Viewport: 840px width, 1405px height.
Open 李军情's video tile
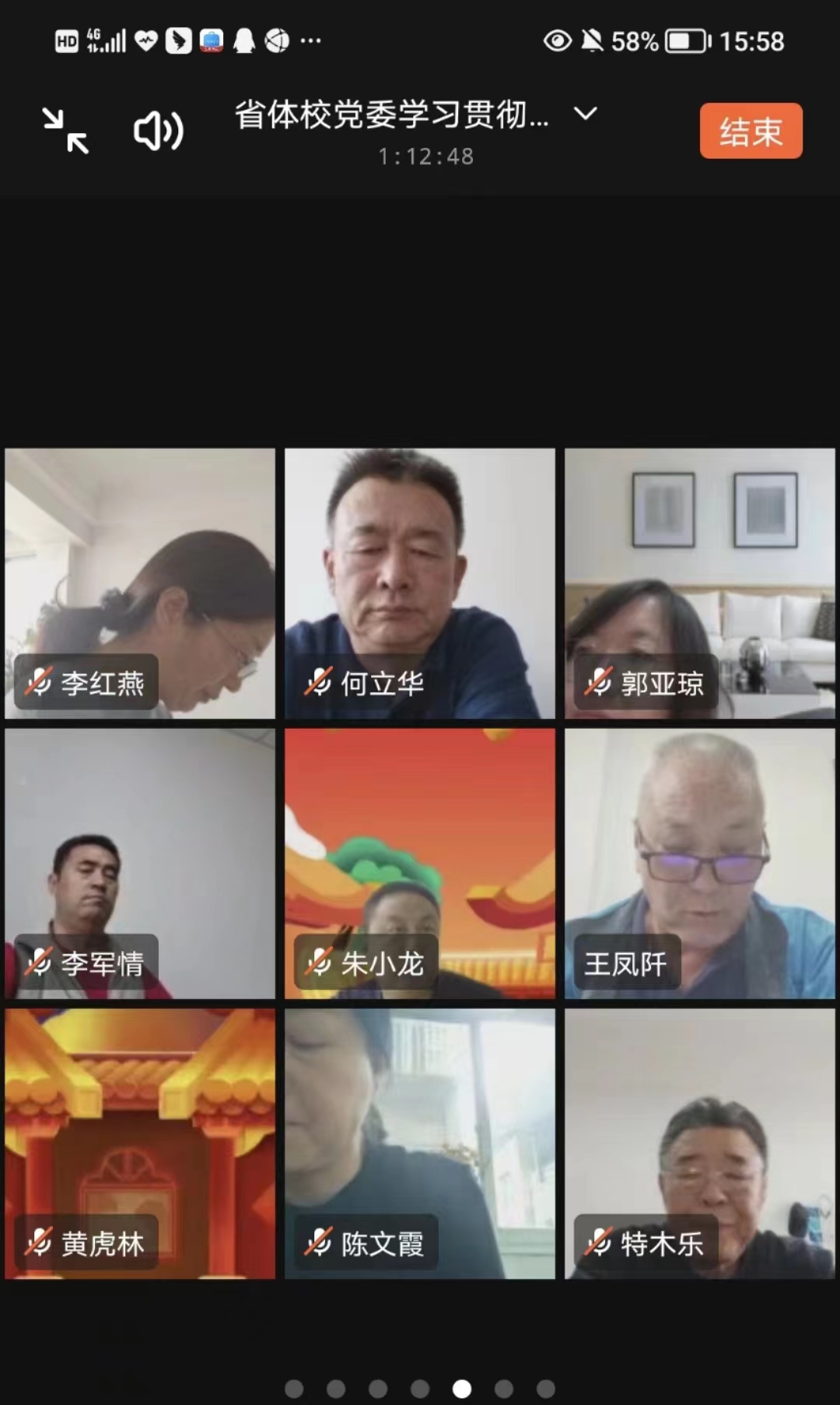tap(140, 863)
